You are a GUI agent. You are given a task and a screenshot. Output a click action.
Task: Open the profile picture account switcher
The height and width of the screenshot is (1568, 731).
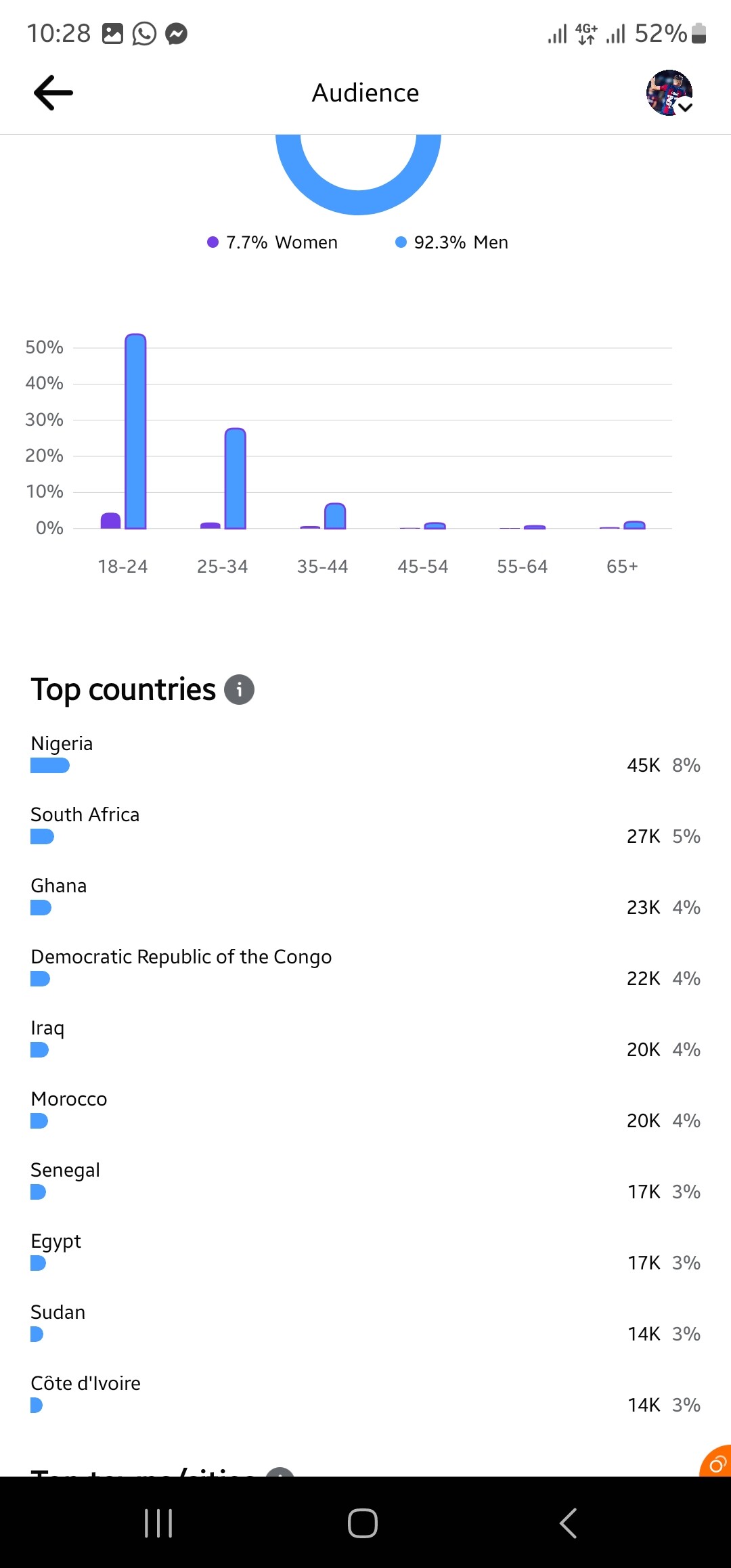pyautogui.click(x=669, y=93)
